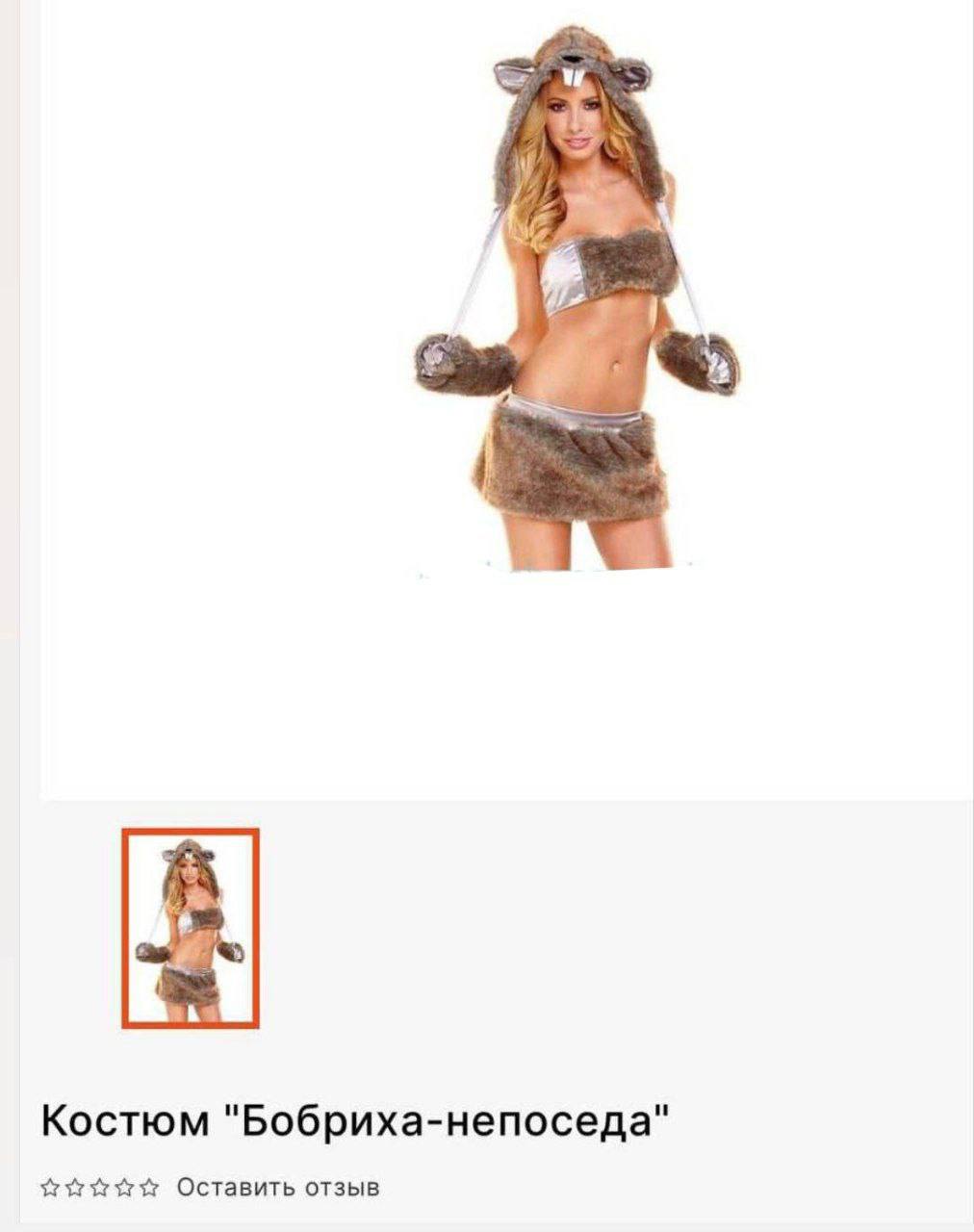This screenshot has height=1232, width=974.
Task: Rate the costume with the star row
Action: pos(100,1188)
